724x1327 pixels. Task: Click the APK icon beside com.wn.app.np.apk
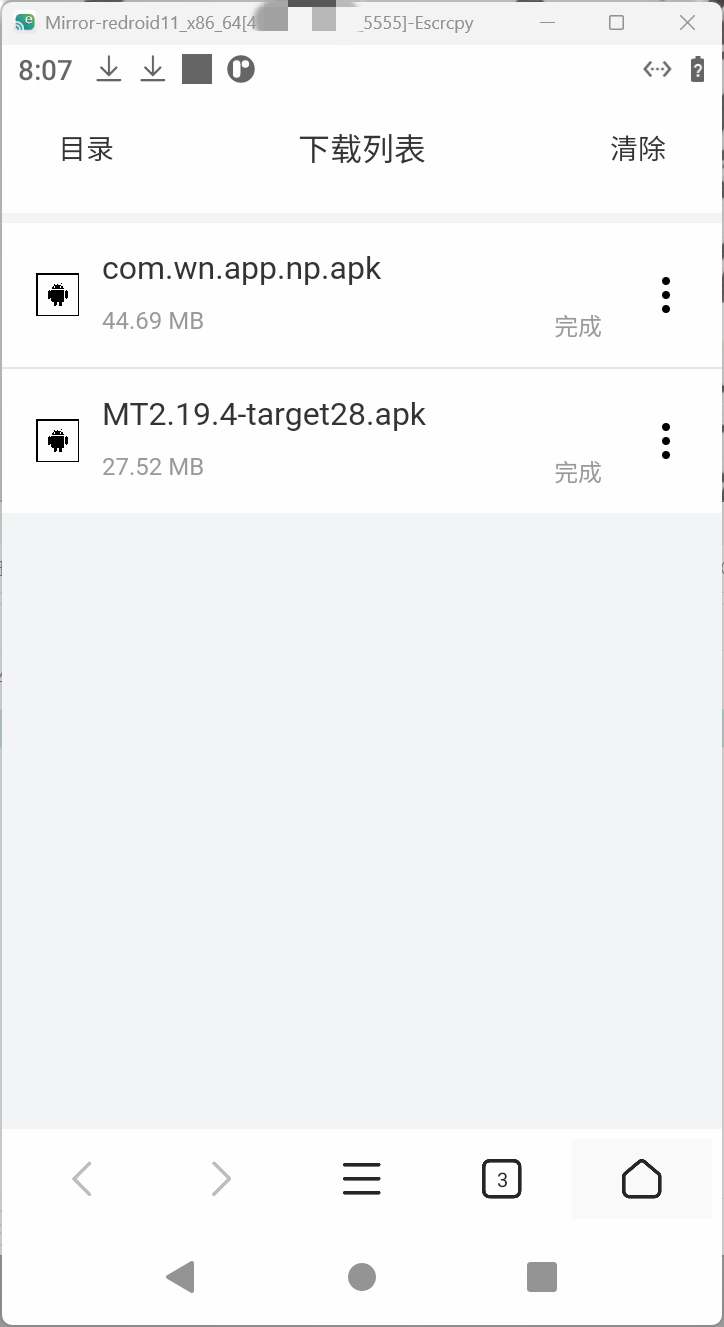pyautogui.click(x=57, y=294)
